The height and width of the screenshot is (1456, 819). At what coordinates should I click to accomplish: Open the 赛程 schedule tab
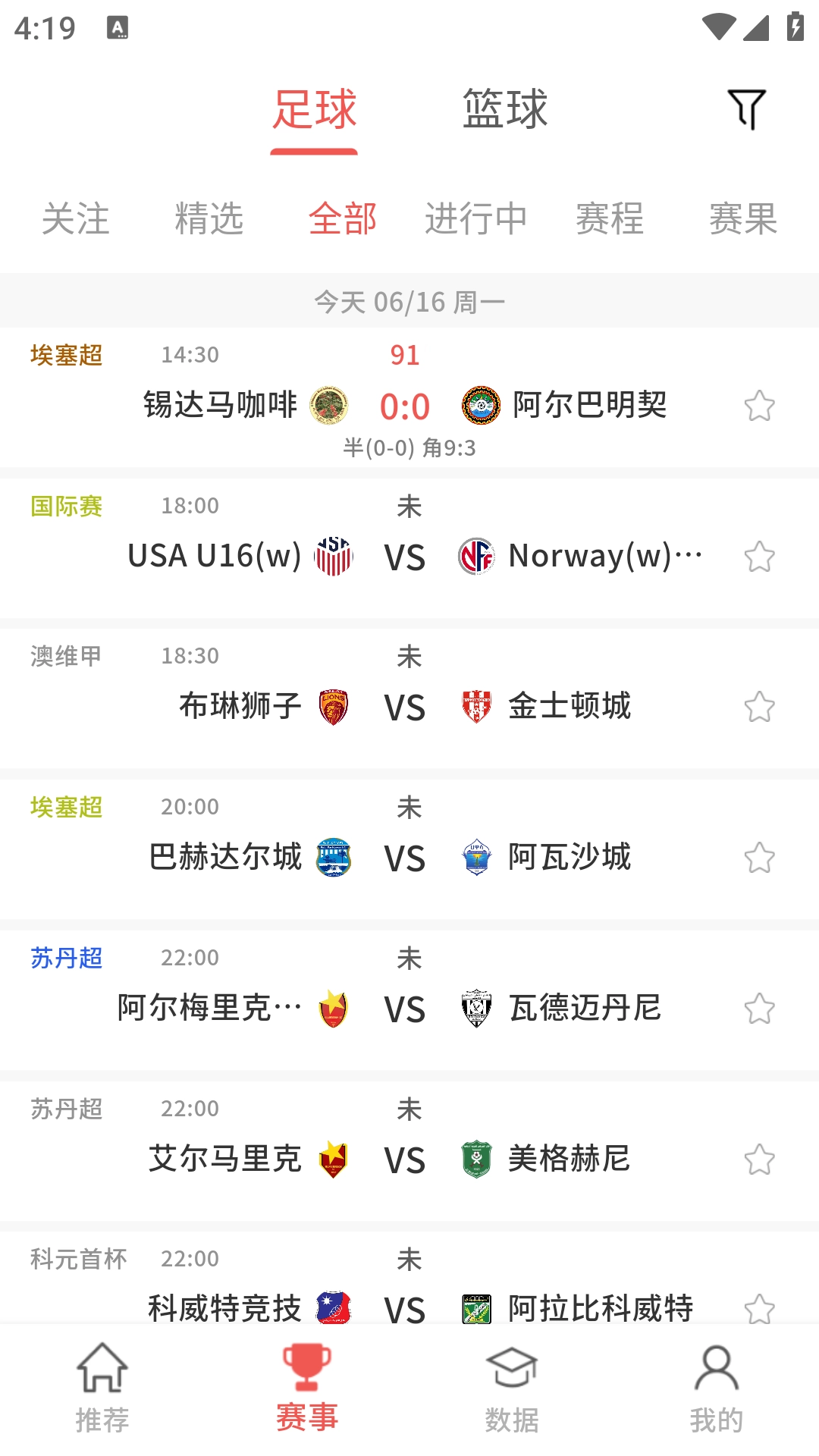(x=609, y=219)
